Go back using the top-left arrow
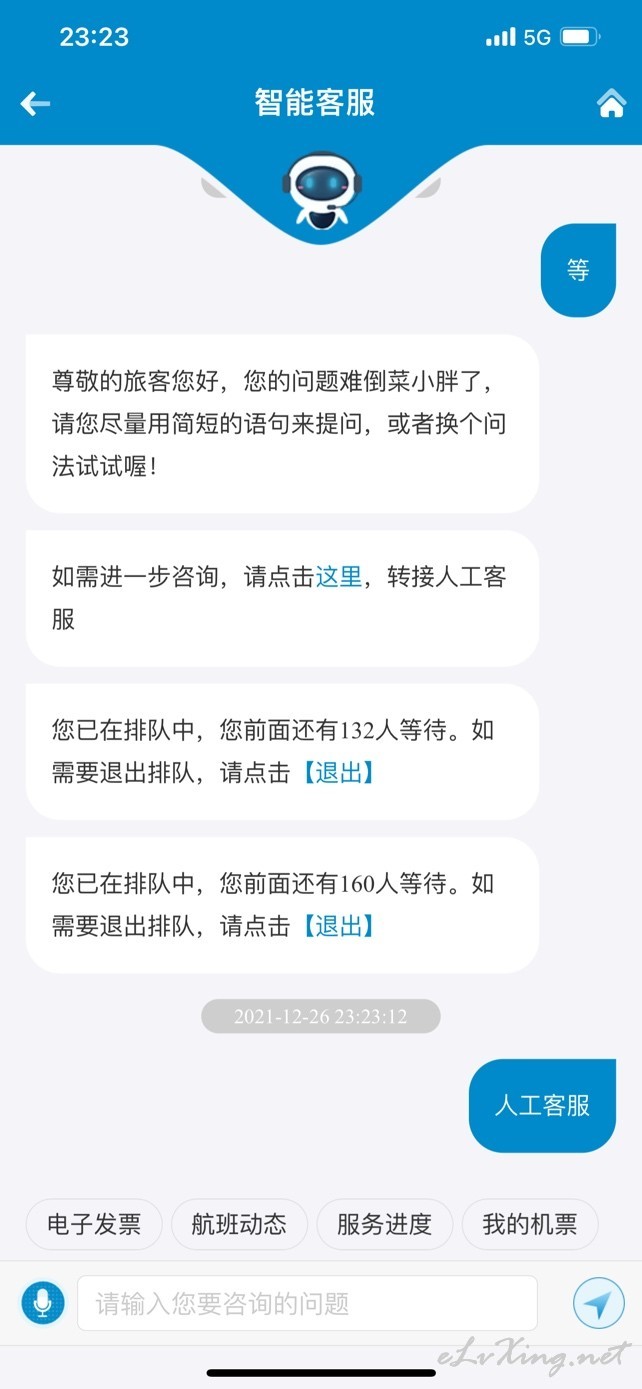Image resolution: width=642 pixels, height=1389 pixels. coord(35,103)
